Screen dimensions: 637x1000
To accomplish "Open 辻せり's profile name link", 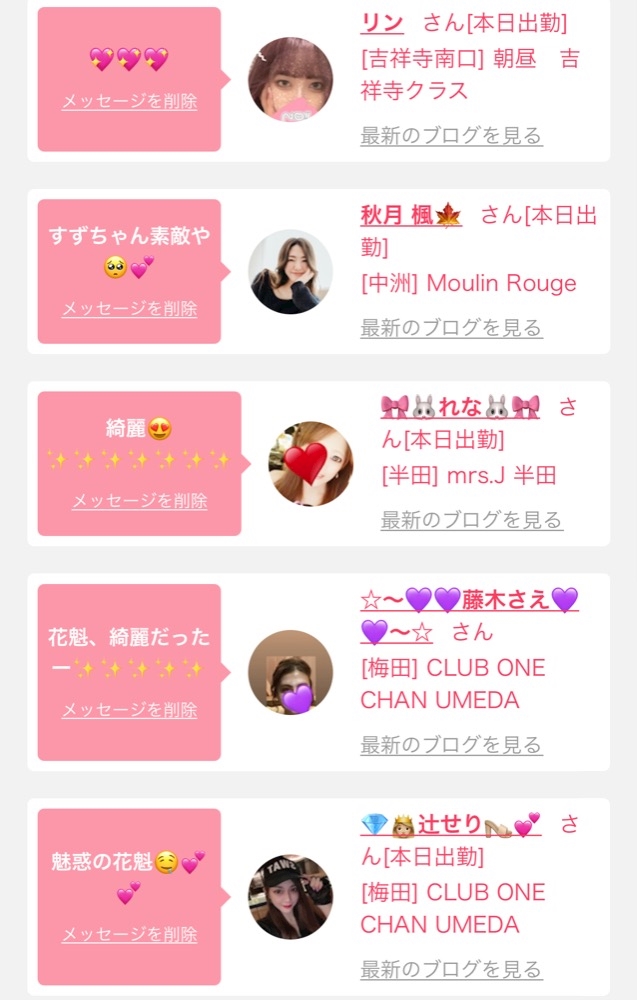I will click(451, 824).
